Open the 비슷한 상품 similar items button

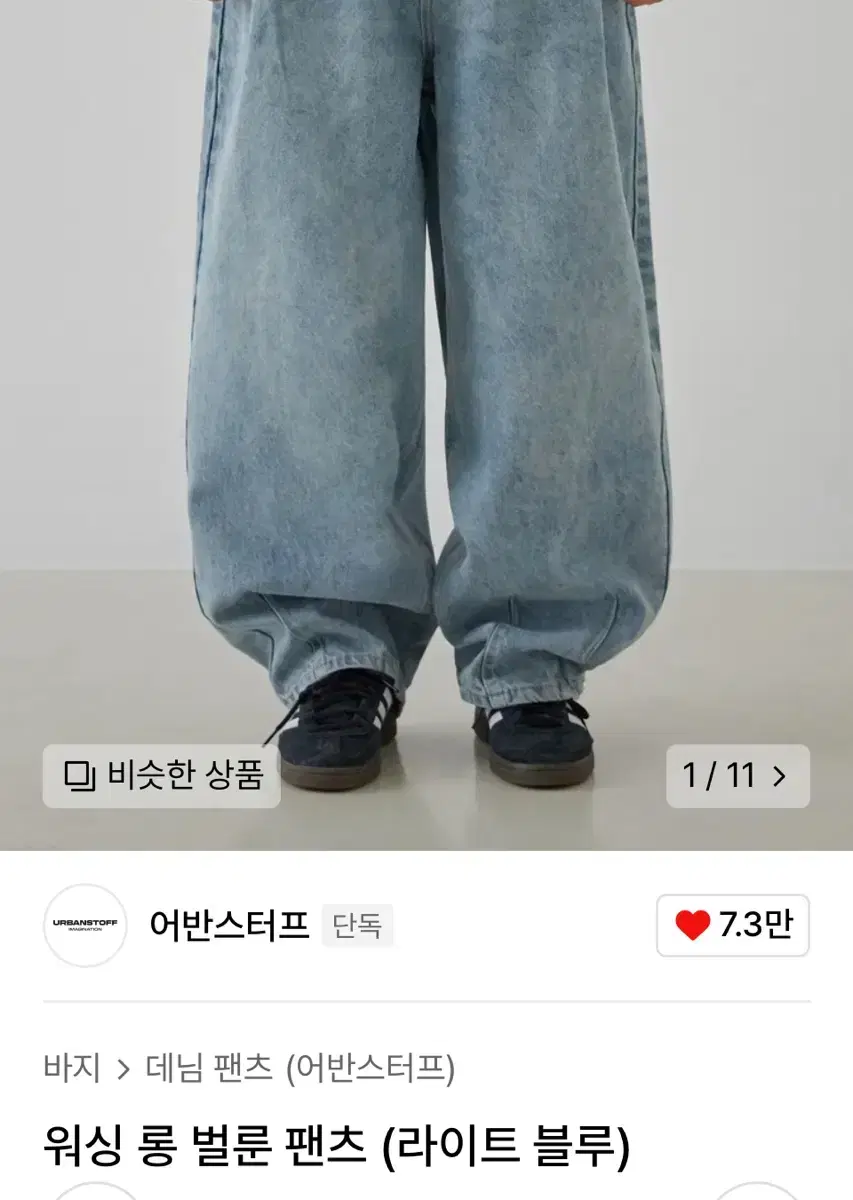pyautogui.click(x=160, y=775)
